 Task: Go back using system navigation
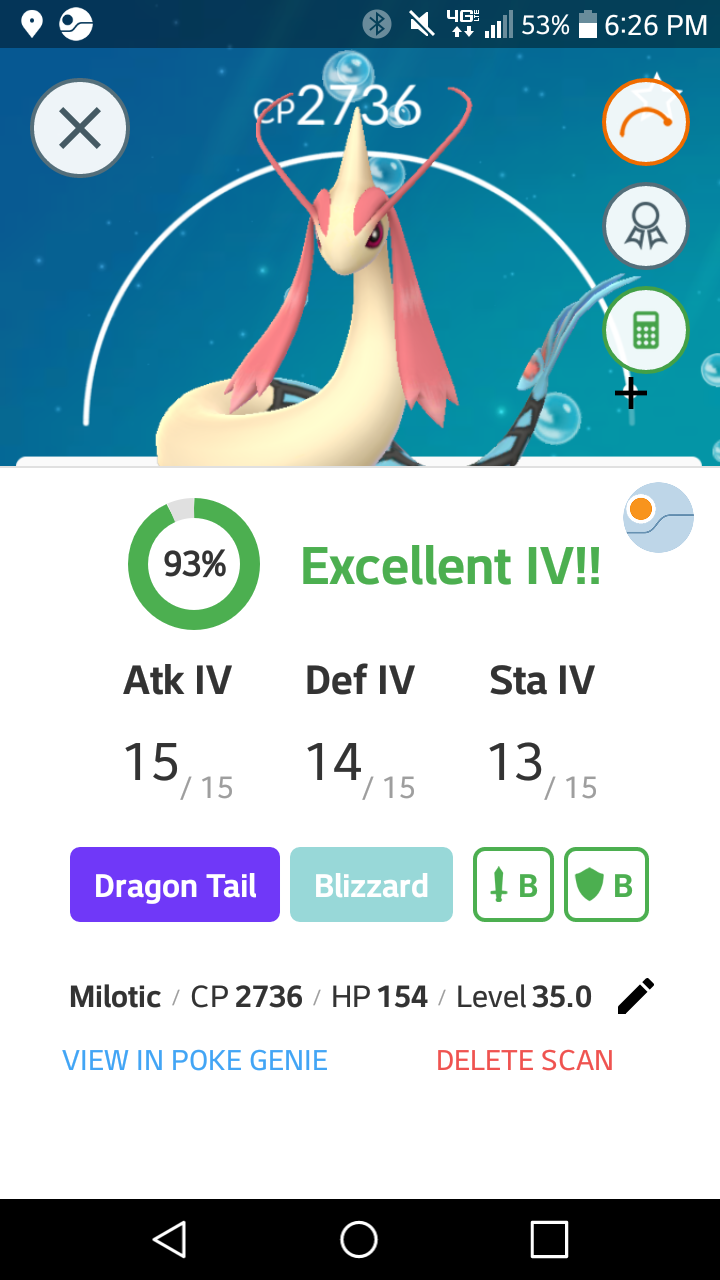pyautogui.click(x=170, y=1239)
